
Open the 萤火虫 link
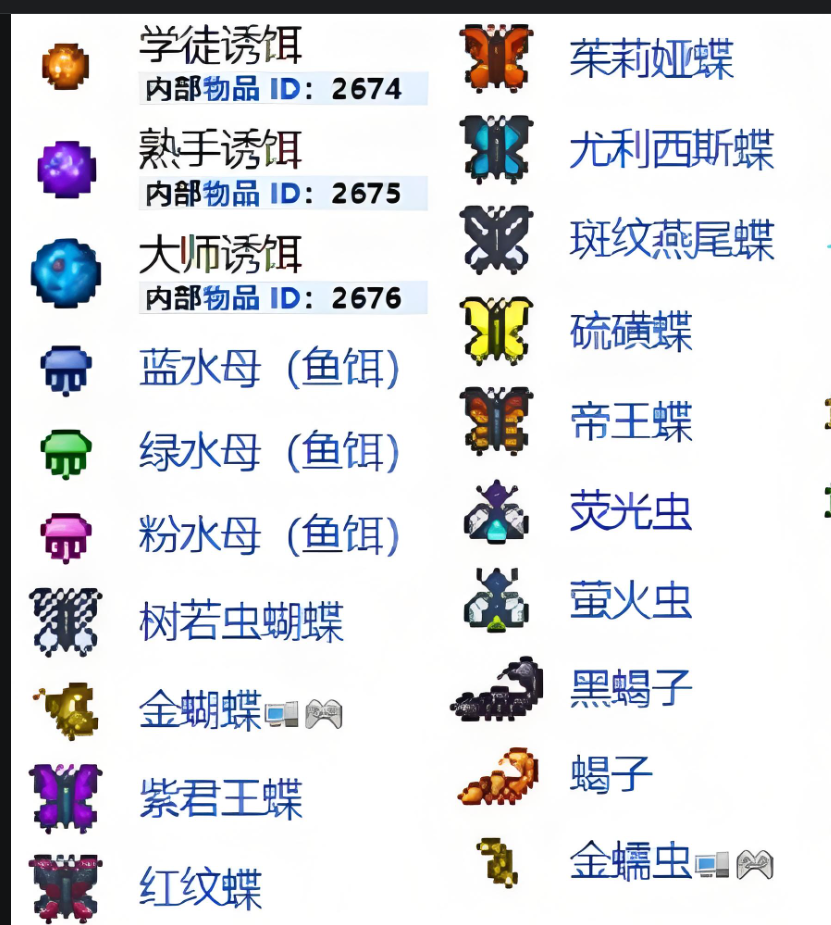point(630,601)
